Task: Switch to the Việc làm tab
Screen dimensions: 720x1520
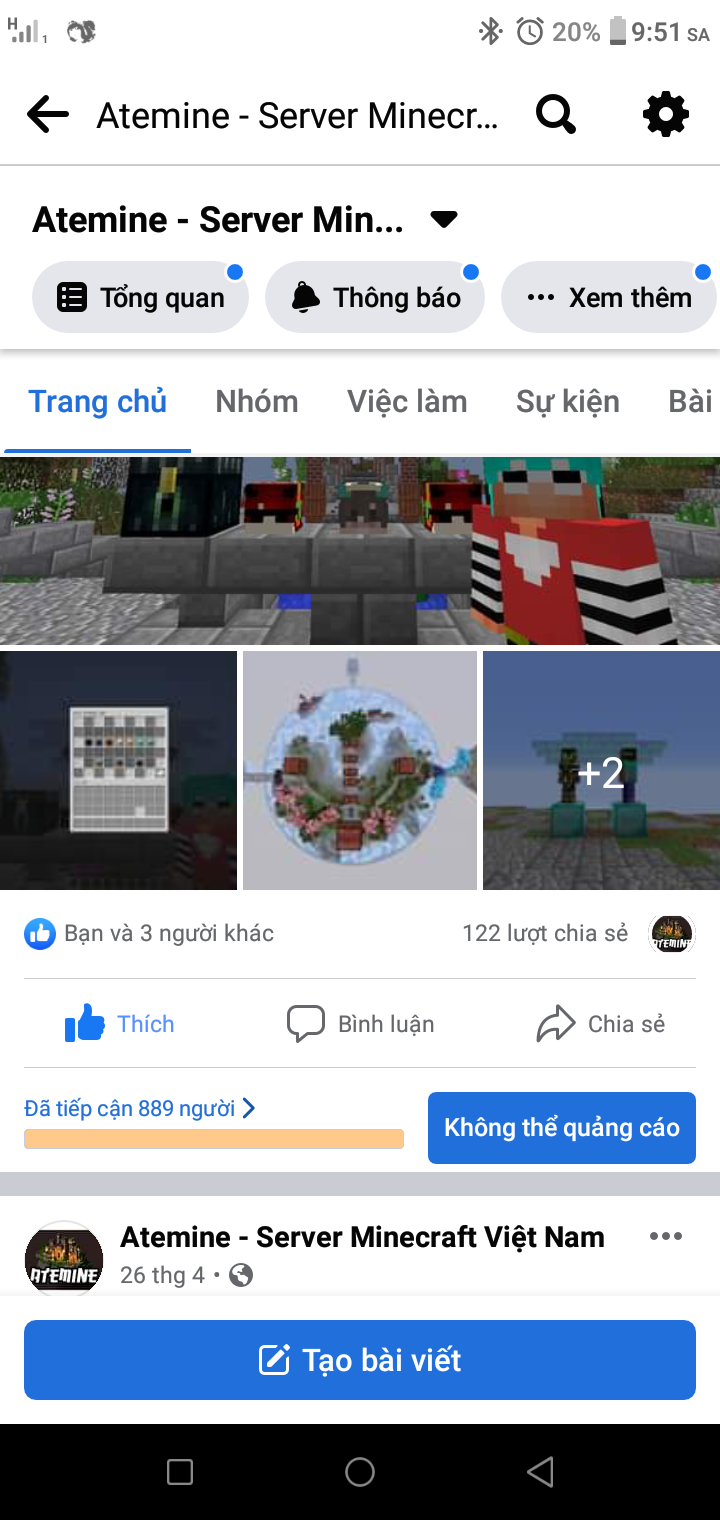Action: 407,401
